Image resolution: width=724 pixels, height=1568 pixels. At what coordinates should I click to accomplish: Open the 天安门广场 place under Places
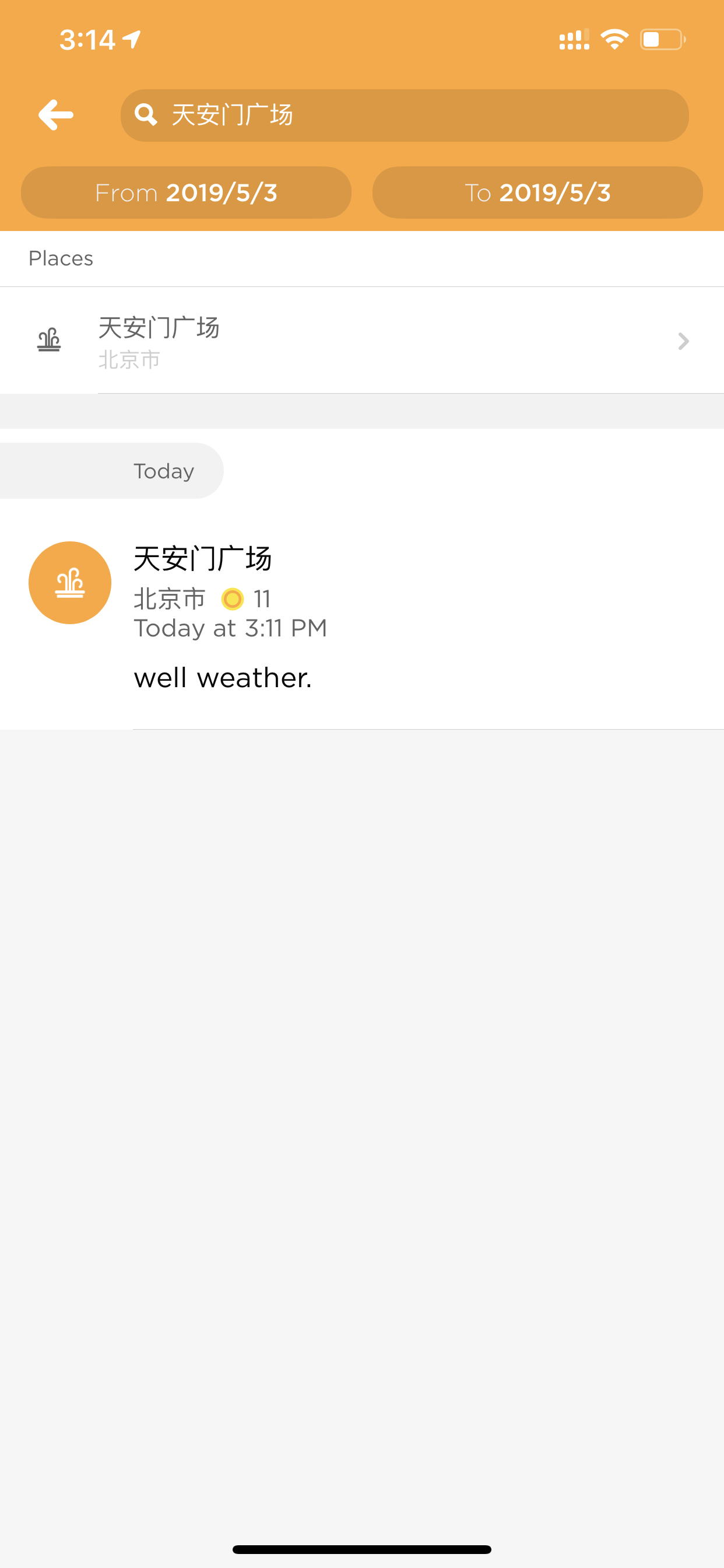pyautogui.click(x=362, y=341)
